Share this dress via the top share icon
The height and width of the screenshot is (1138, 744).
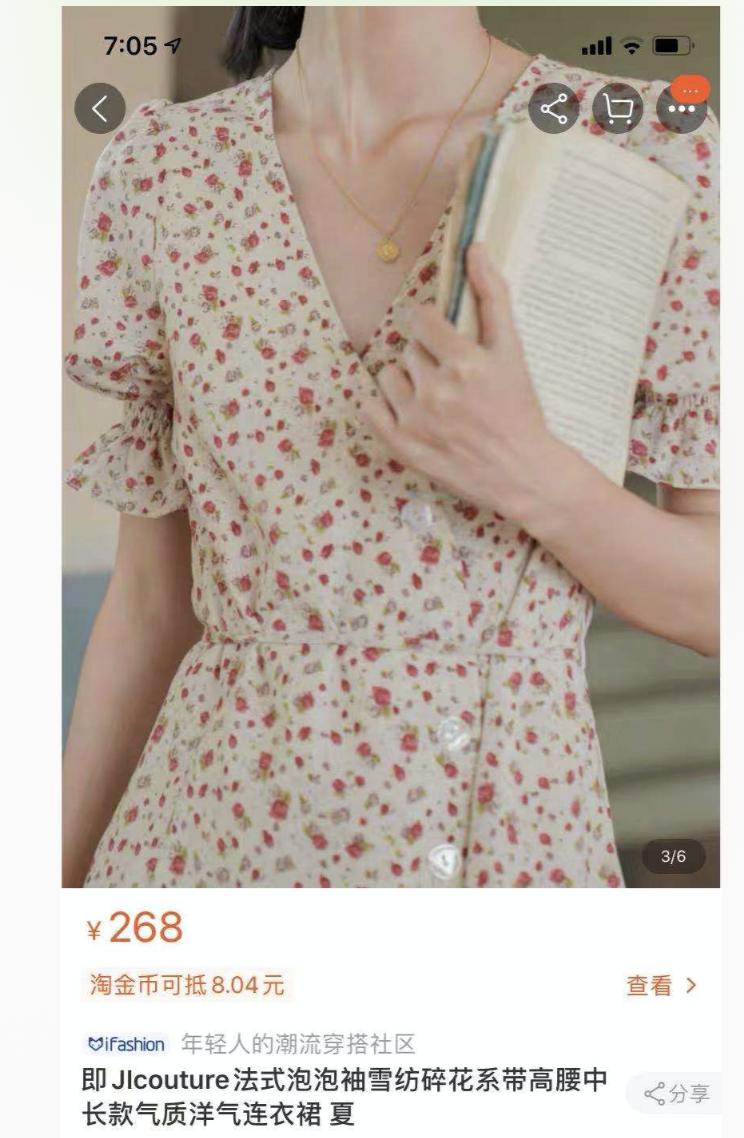(553, 109)
